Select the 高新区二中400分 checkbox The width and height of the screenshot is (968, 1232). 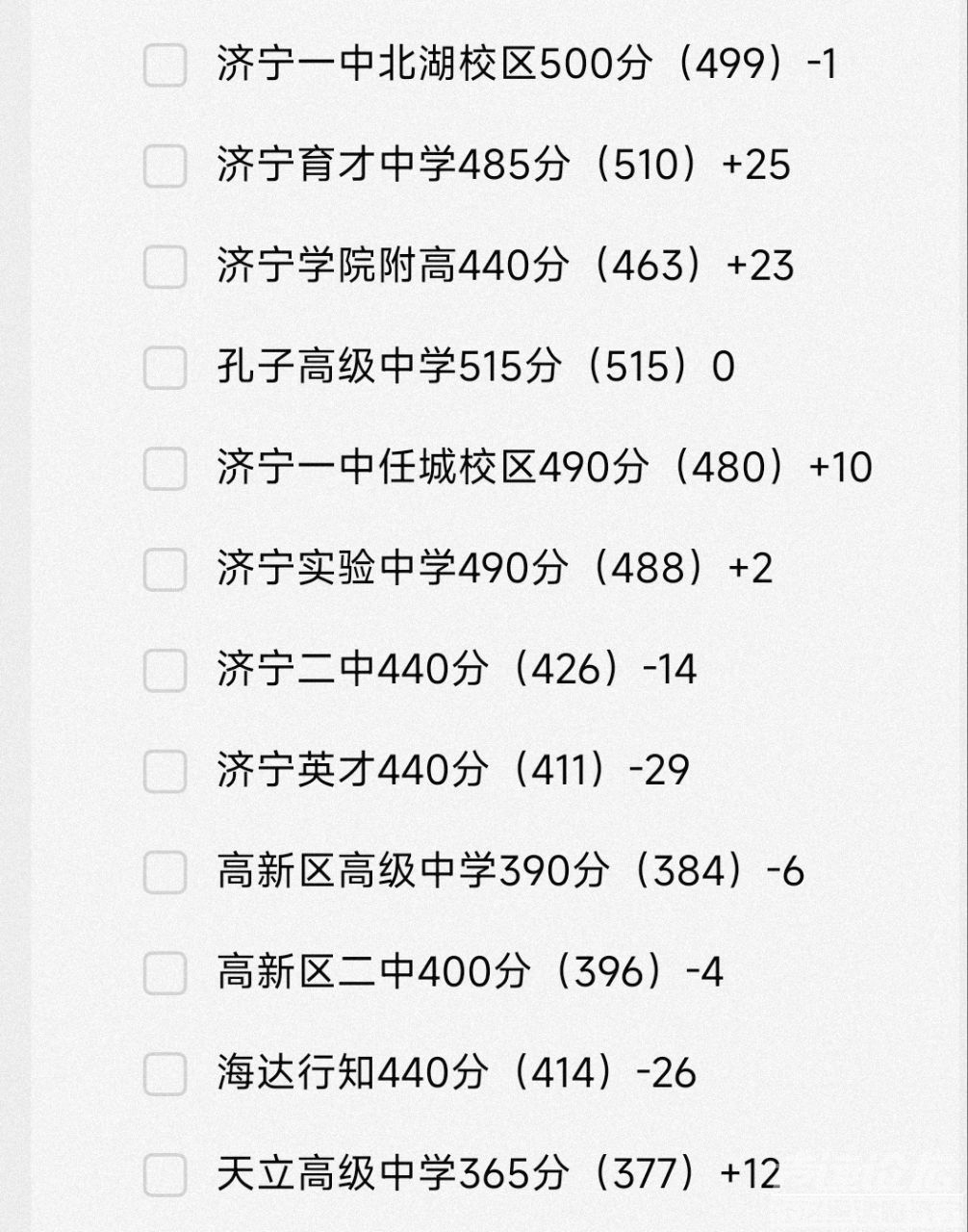[165, 973]
